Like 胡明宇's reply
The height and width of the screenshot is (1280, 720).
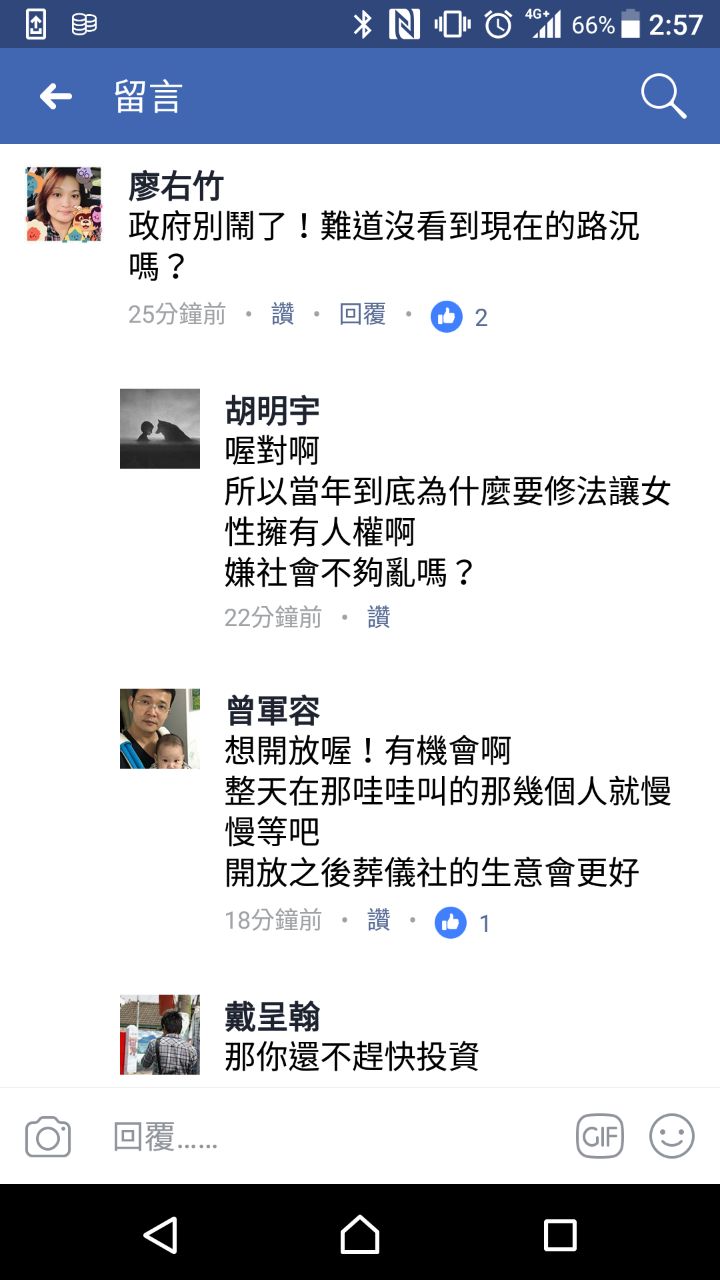(x=378, y=618)
